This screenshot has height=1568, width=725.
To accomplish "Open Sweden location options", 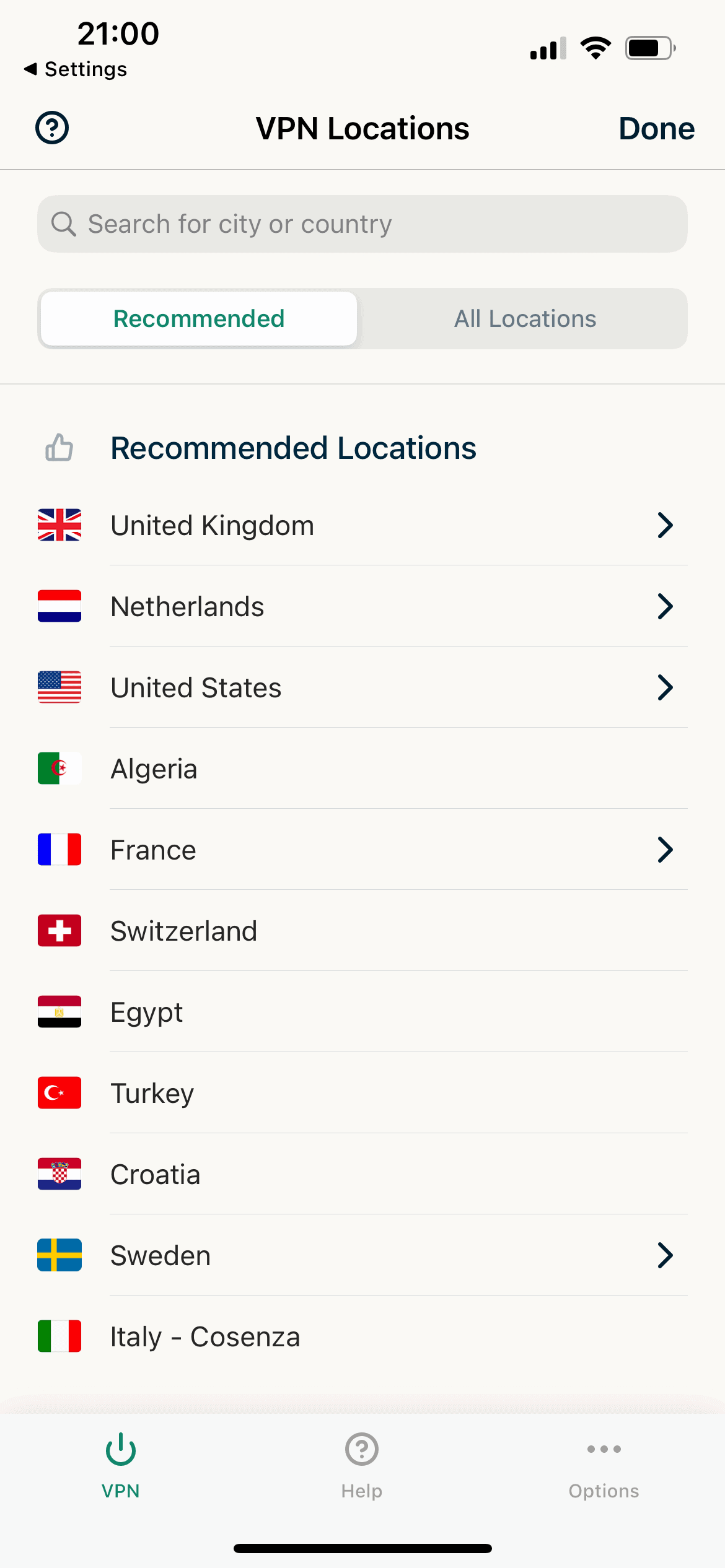I will point(362,1255).
